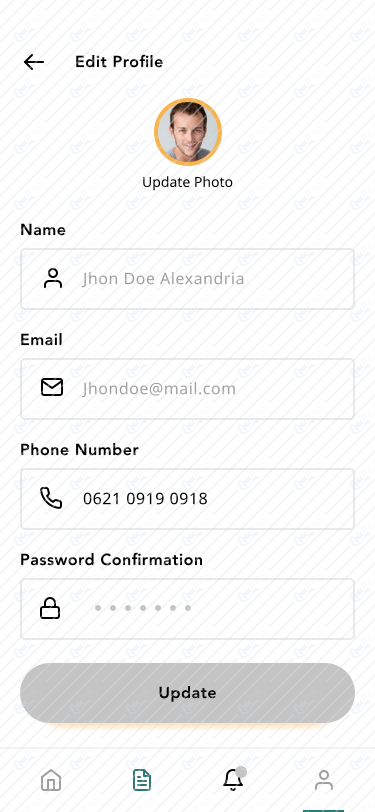Switch to the Home tab

pos(51,780)
